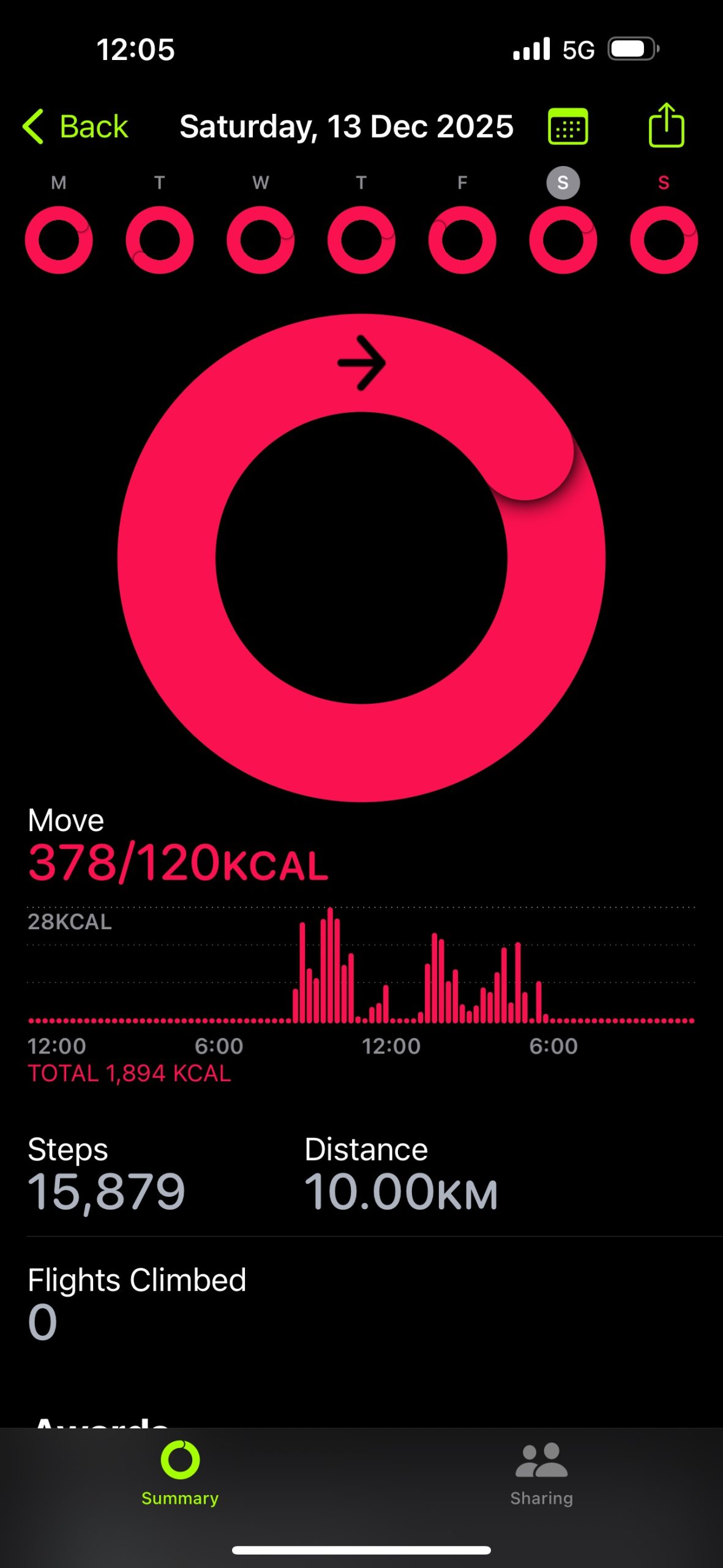This screenshot has height=1568, width=723.
Task: Select Monday's activity ring
Action: tap(59, 239)
